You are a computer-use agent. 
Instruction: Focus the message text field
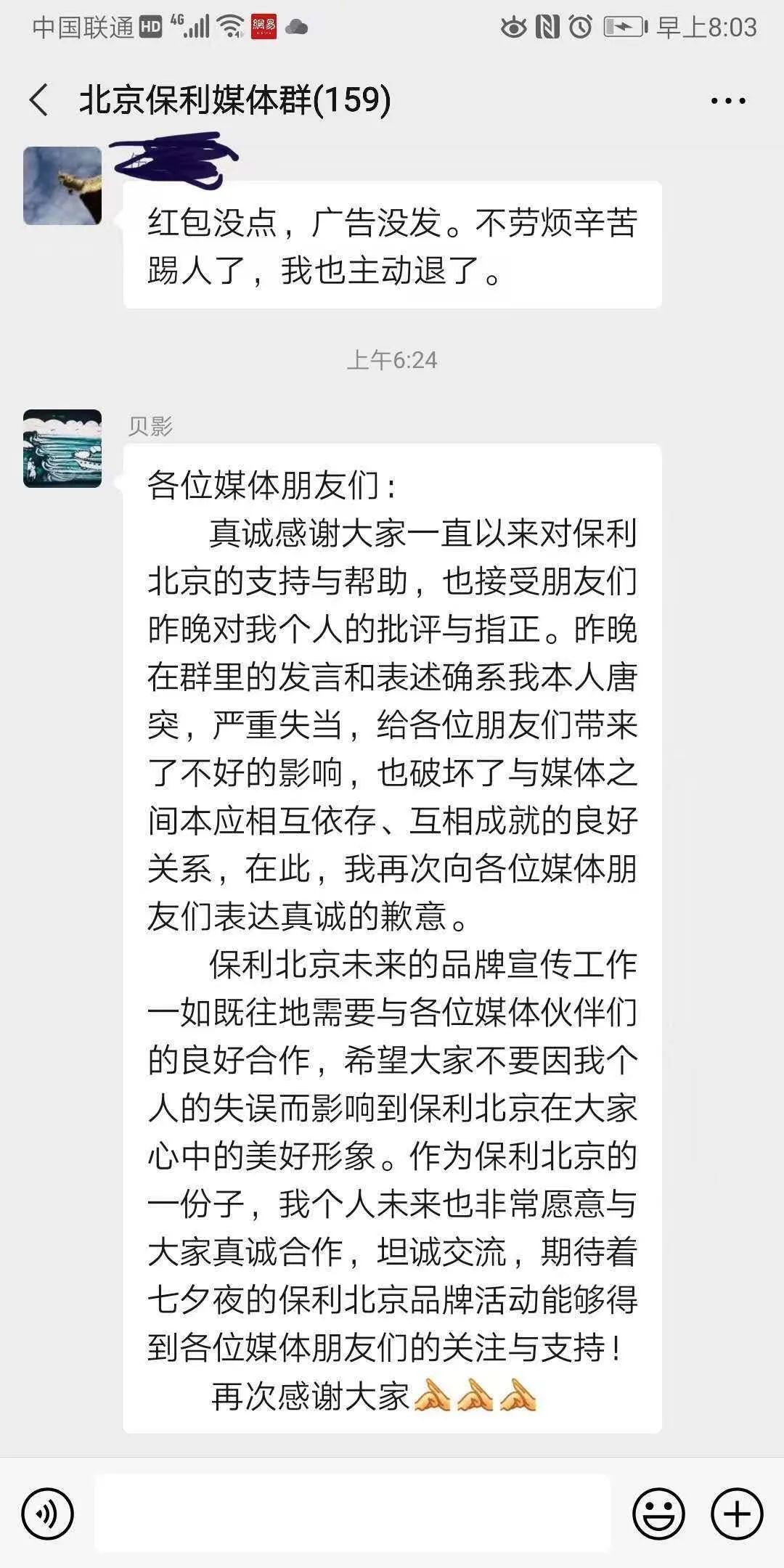[352, 1513]
